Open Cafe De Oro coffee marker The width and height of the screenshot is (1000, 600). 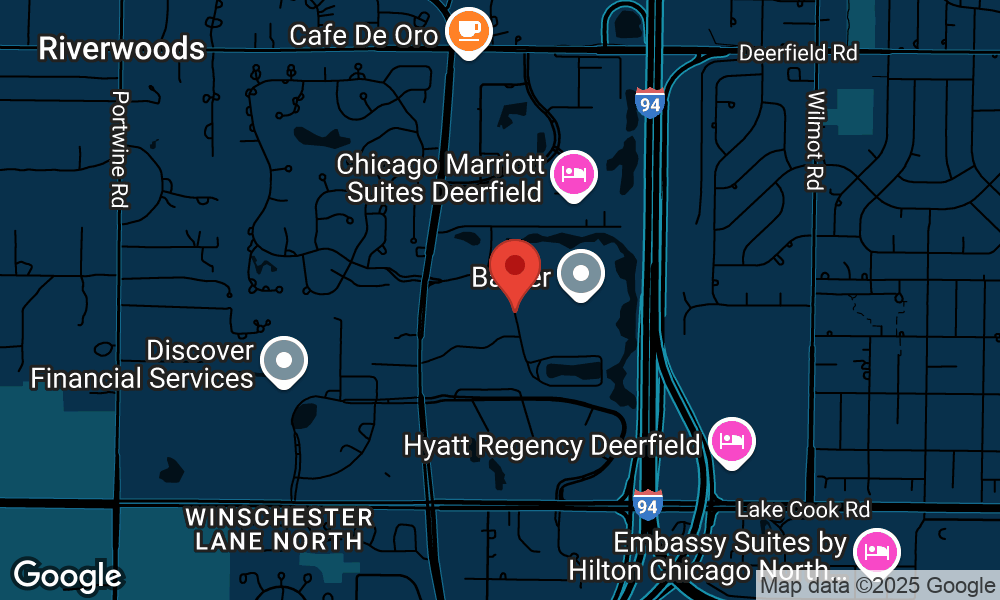click(x=466, y=30)
